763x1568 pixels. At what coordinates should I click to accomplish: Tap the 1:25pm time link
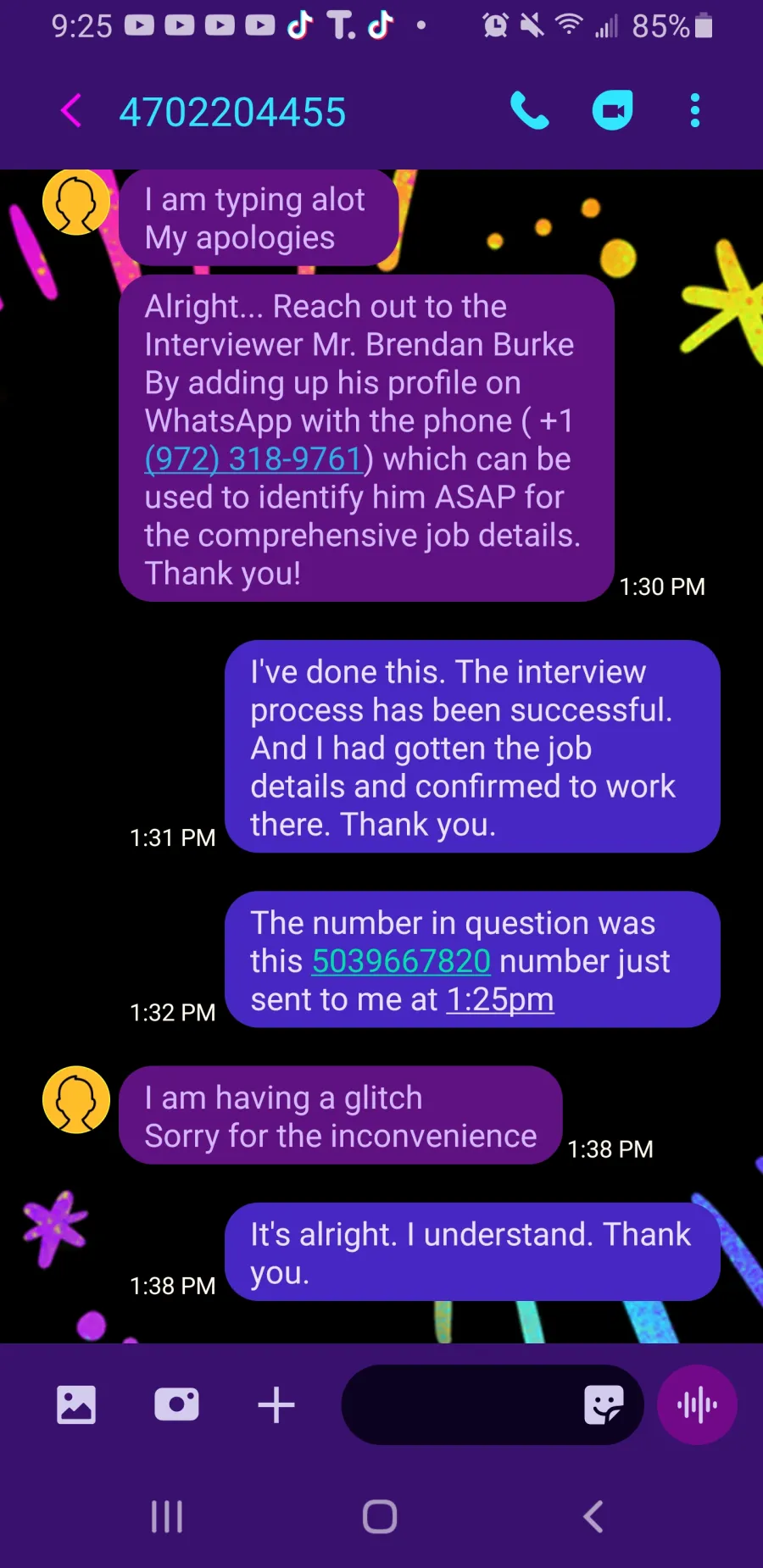pyautogui.click(x=500, y=1000)
